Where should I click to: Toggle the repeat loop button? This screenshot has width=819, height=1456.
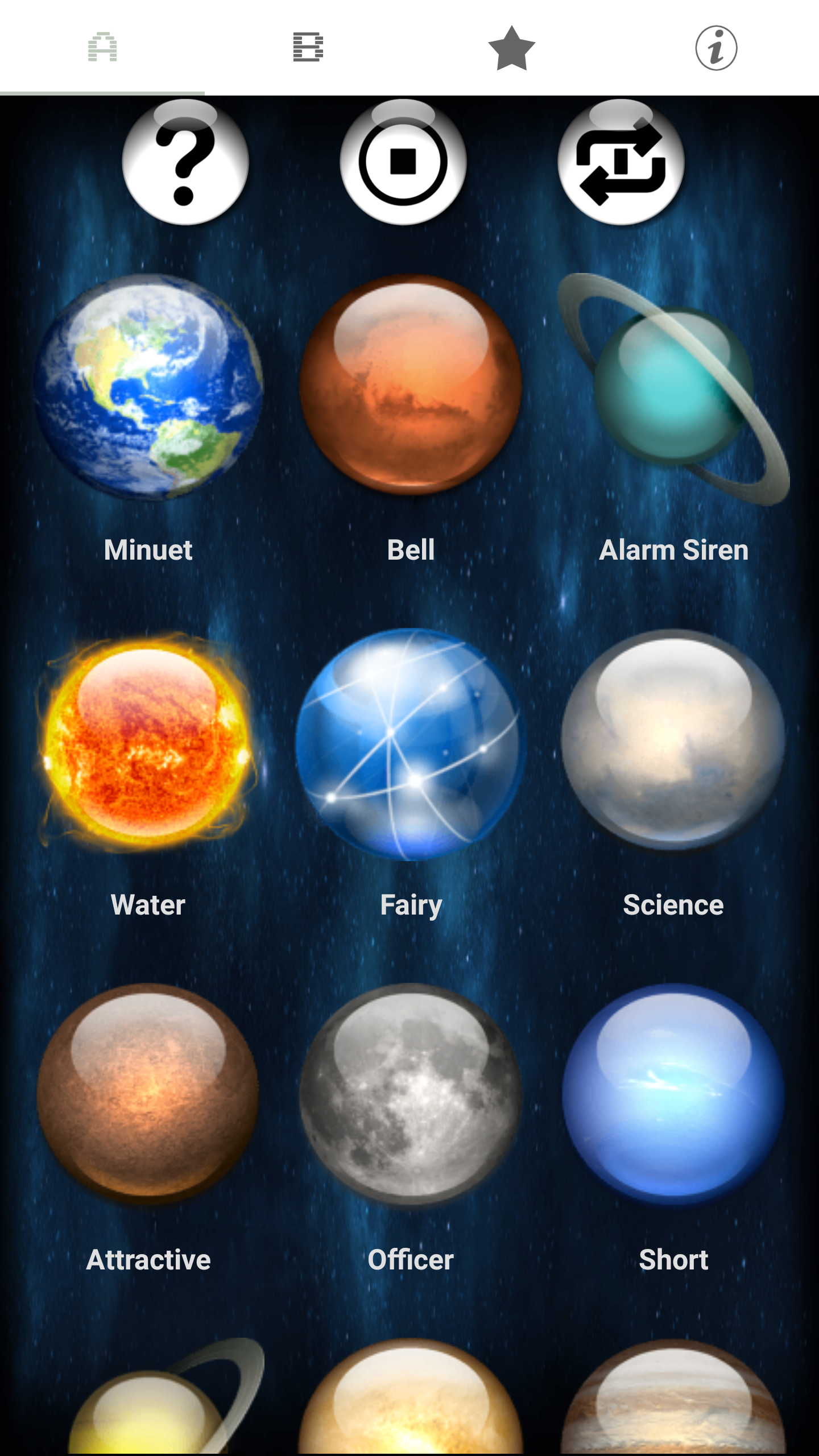coord(621,162)
